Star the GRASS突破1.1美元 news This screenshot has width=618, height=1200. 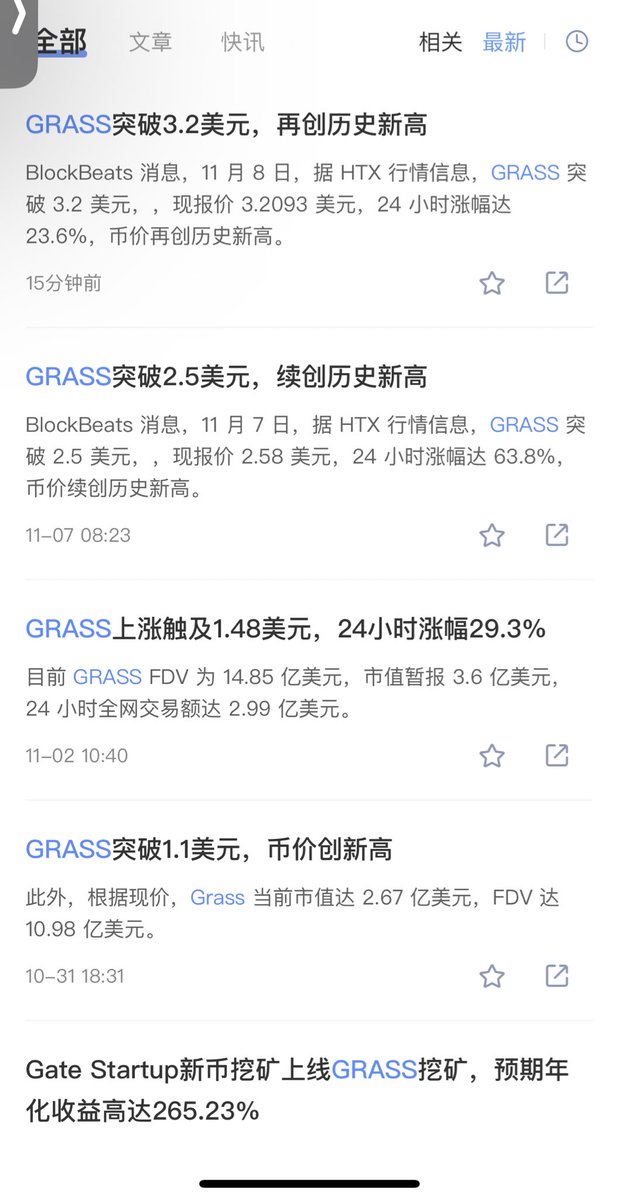(x=491, y=976)
